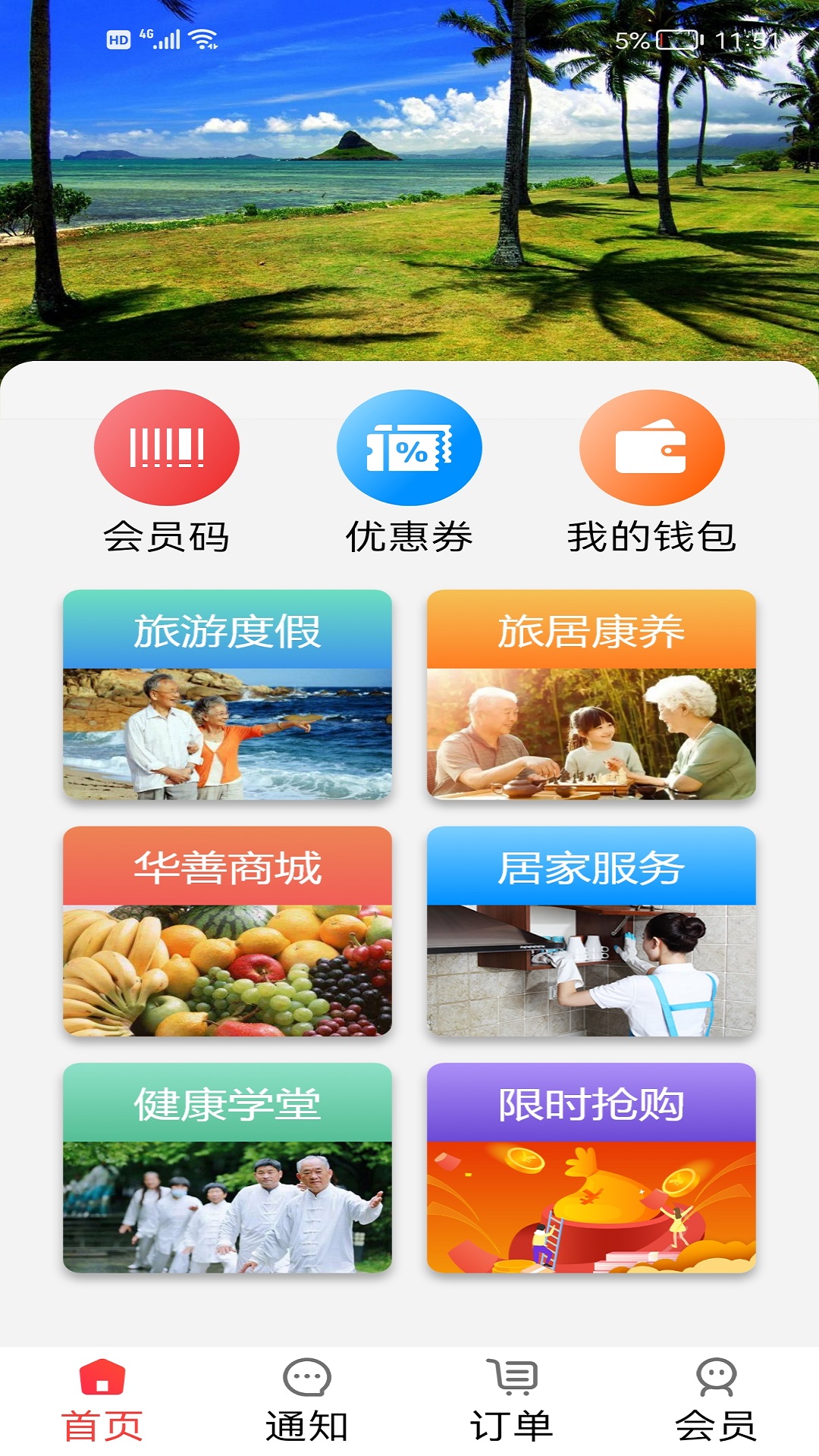Switch to the 会员 tab

(716, 1400)
